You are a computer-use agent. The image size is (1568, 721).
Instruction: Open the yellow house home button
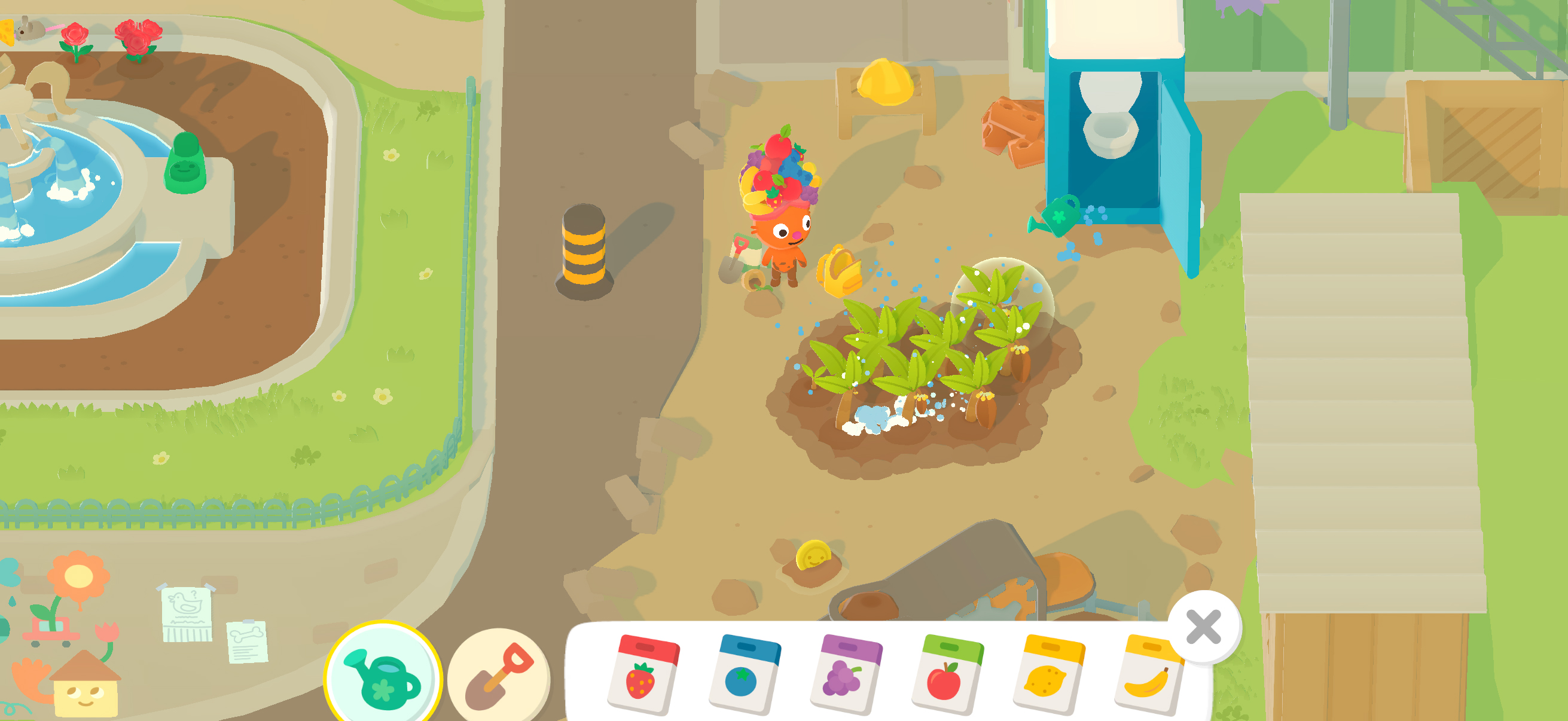coord(85,685)
